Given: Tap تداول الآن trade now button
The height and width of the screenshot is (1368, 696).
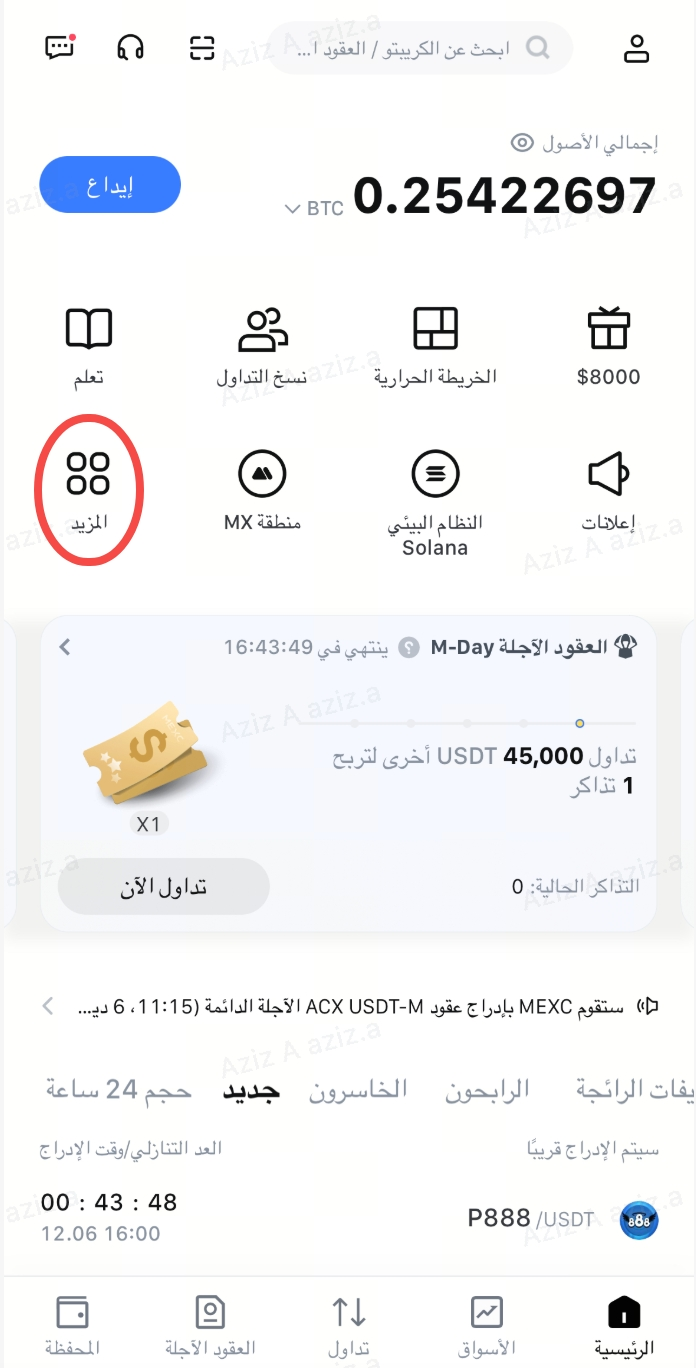Looking at the screenshot, I should tap(164, 886).
